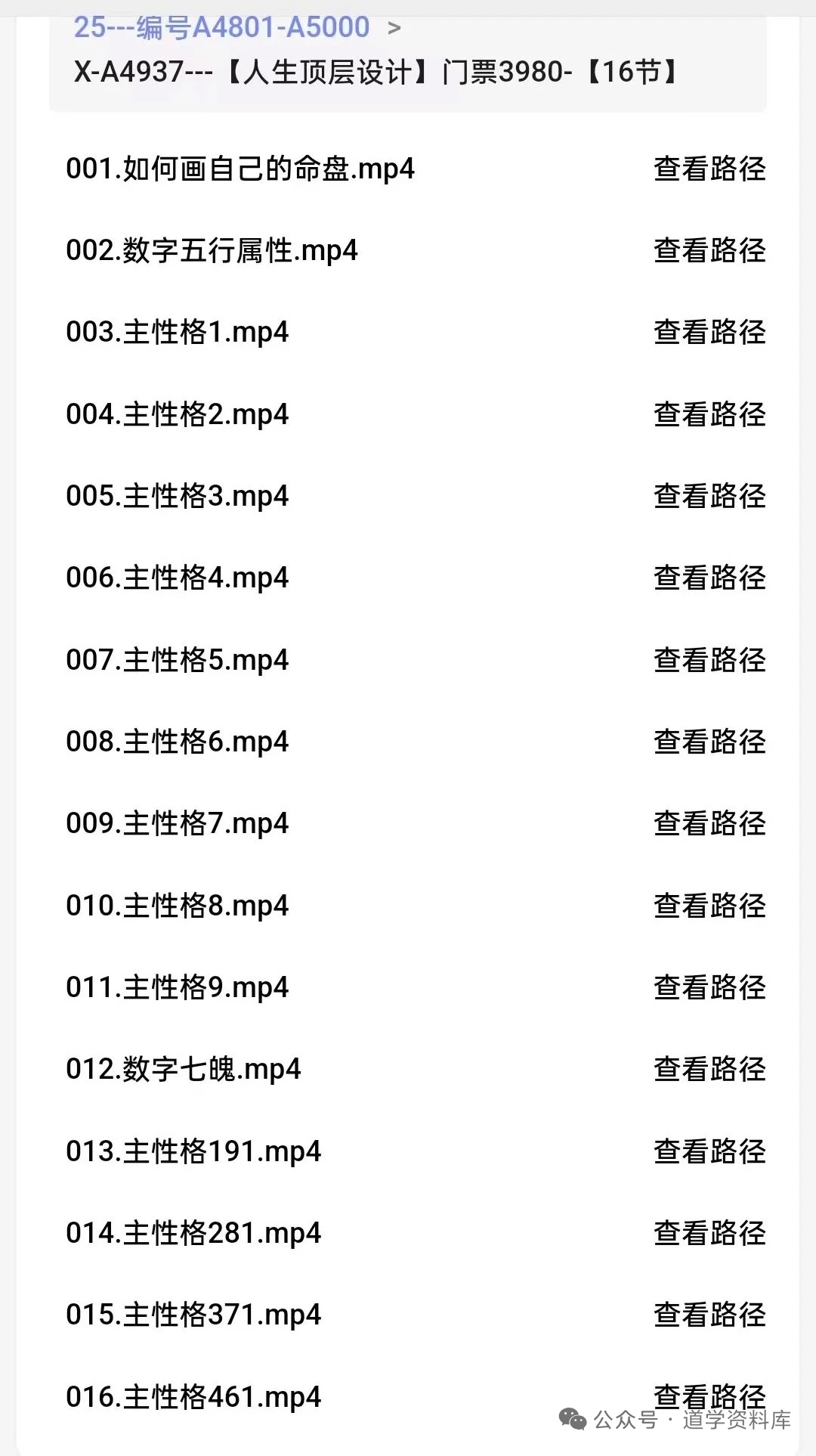View path for 002.数字五行属性.mp4
Viewport: 816px width, 1456px height.
click(709, 250)
